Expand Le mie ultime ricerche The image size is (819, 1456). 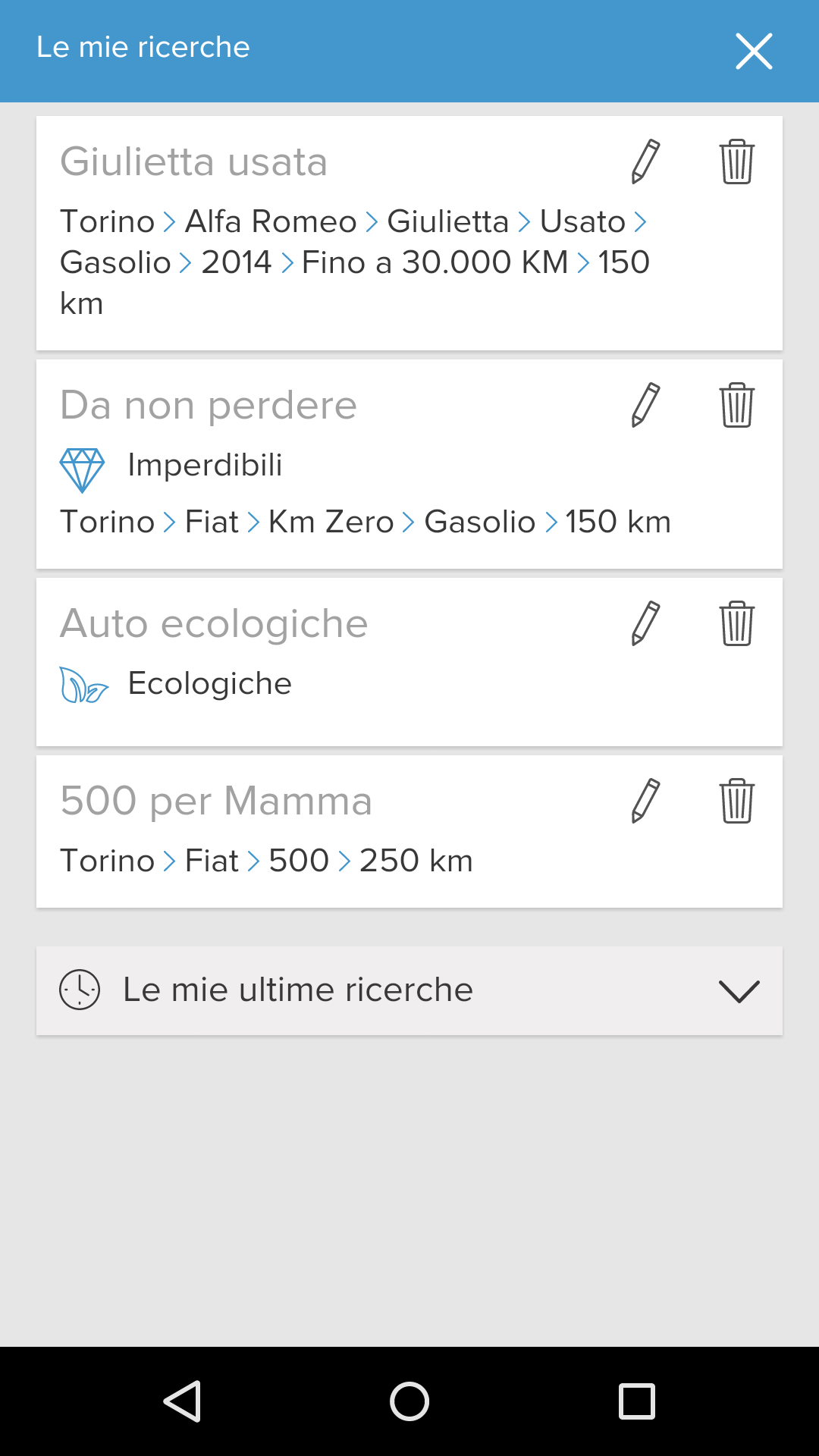click(x=409, y=990)
